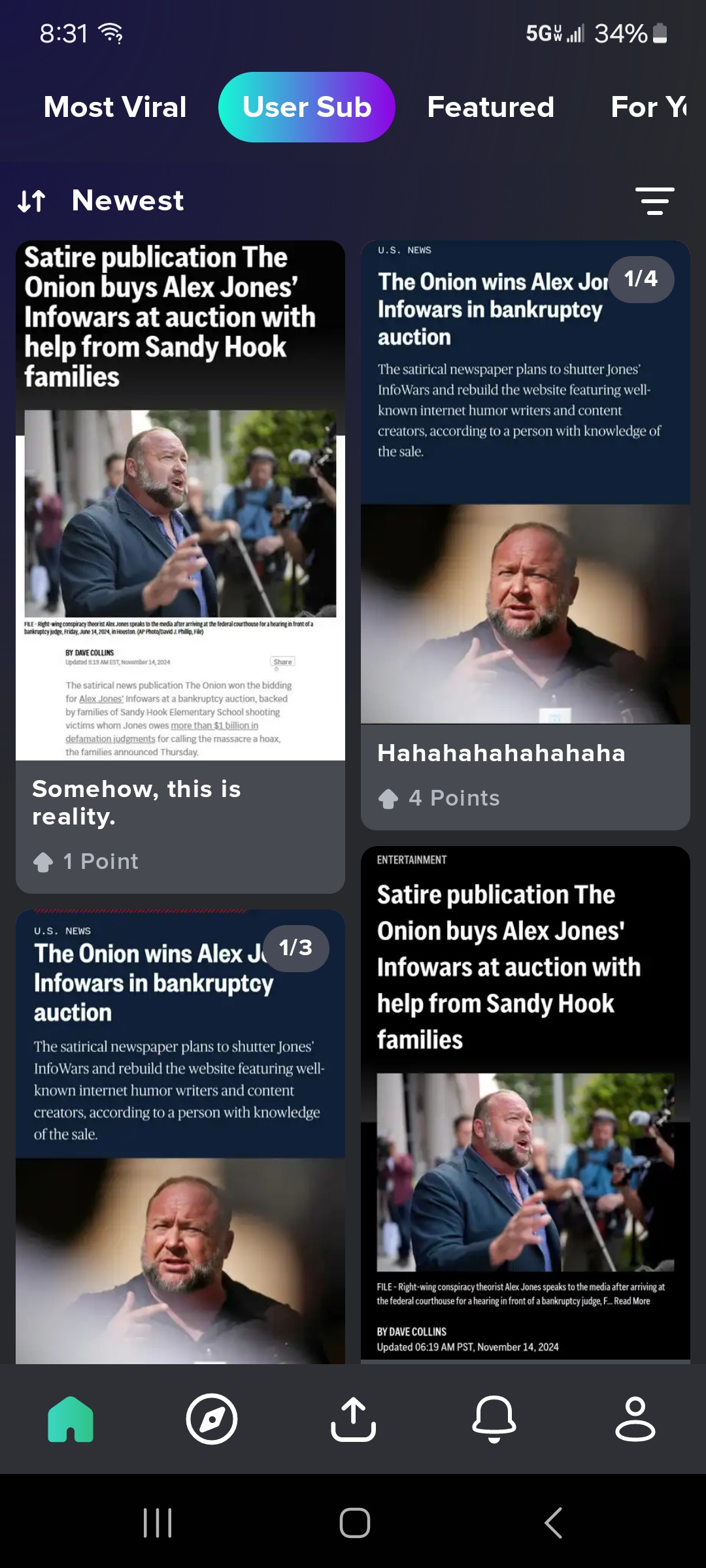The image size is (706, 1568).
Task: Open the Entertainment post about The Onion
Action: (x=525, y=1104)
